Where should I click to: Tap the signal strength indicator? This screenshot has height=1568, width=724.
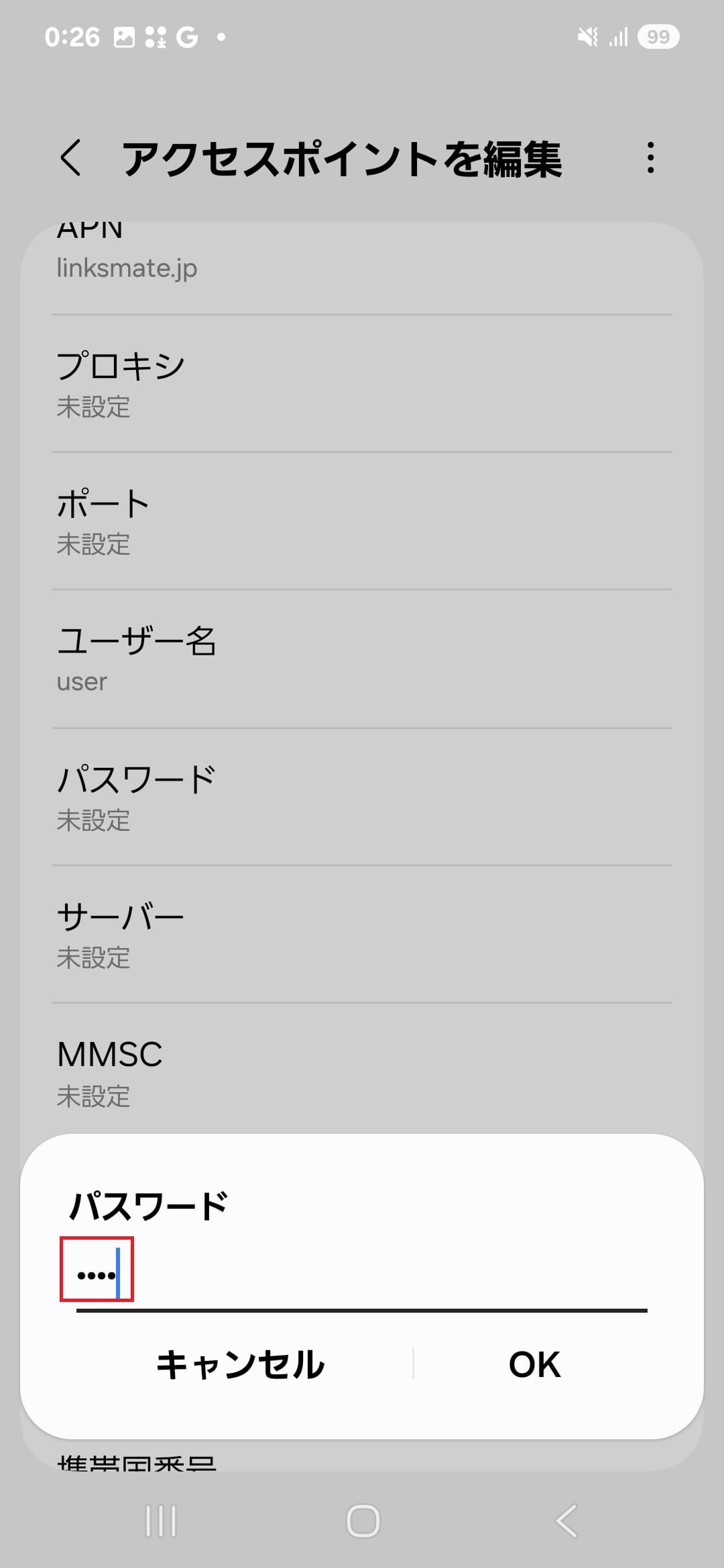coord(616,37)
